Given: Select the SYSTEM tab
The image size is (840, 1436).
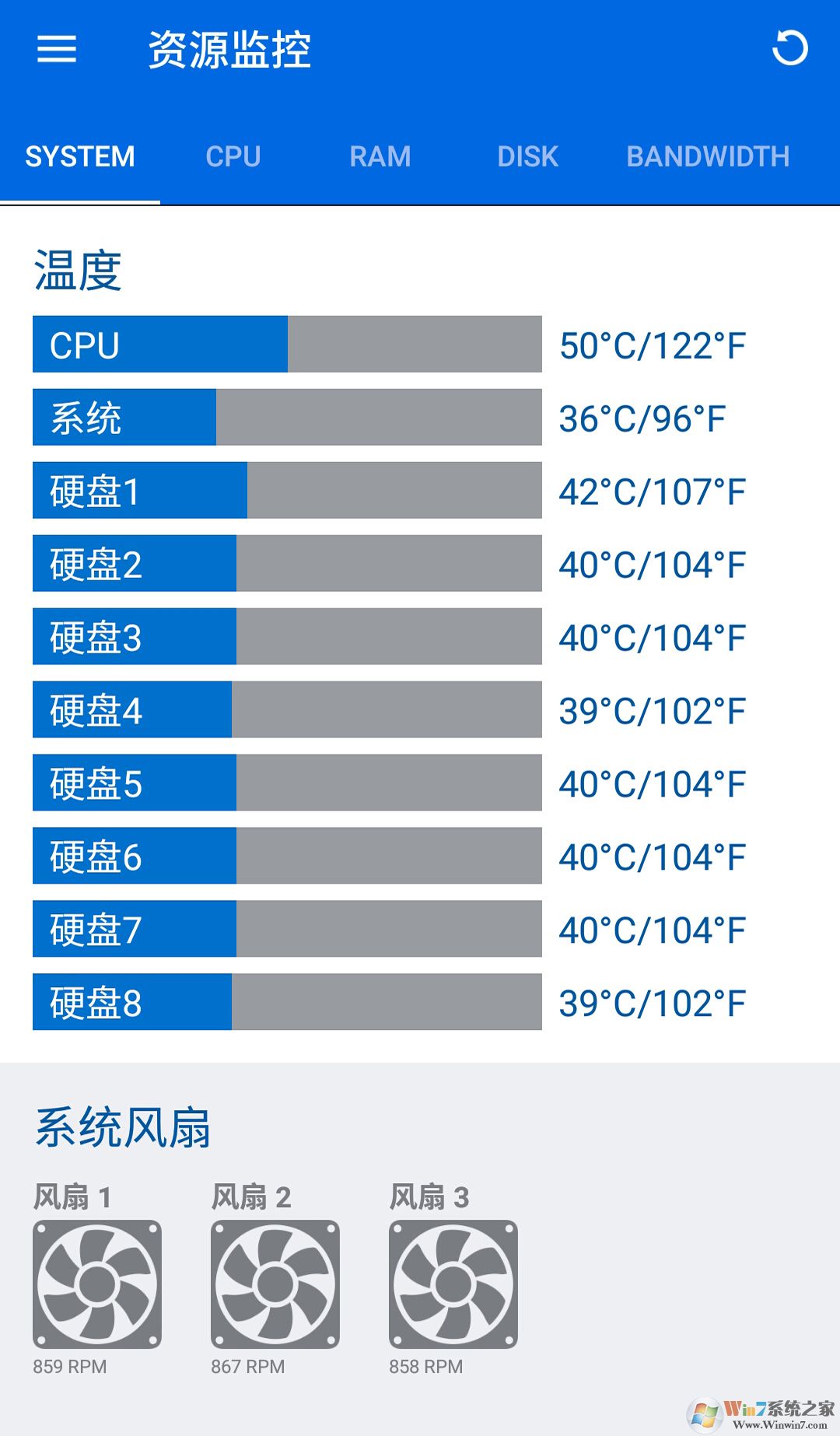Looking at the screenshot, I should tap(80, 156).
